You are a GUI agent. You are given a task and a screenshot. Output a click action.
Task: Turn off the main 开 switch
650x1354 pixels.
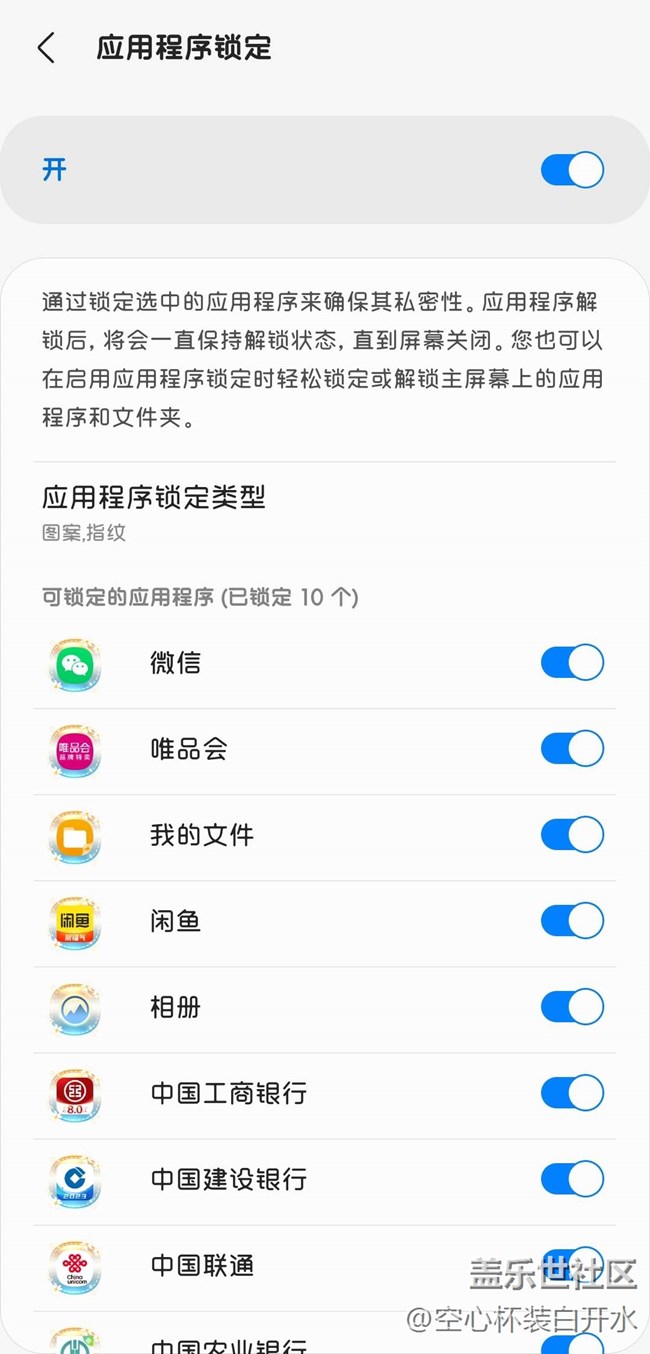click(572, 170)
